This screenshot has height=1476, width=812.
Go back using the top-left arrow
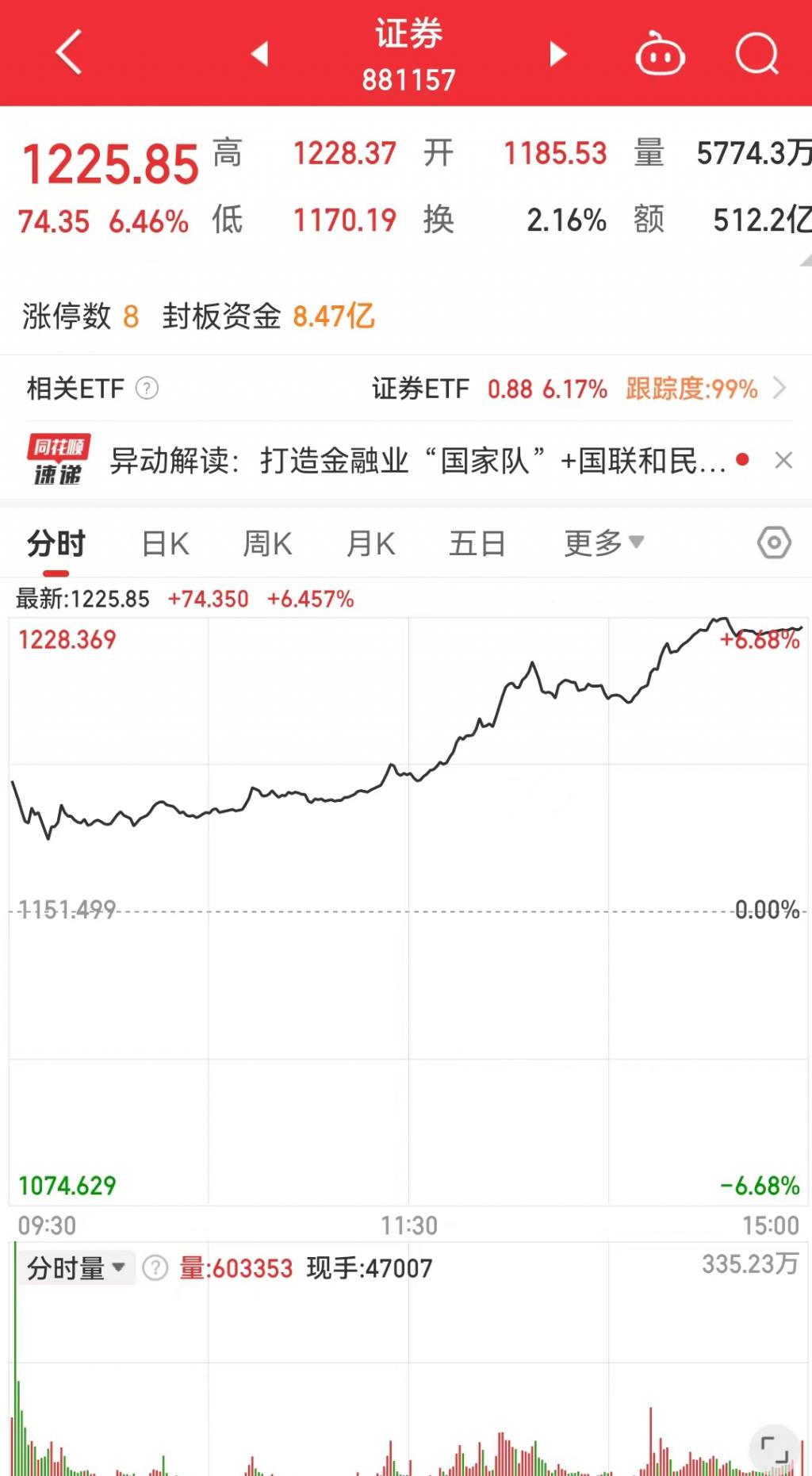click(x=70, y=52)
